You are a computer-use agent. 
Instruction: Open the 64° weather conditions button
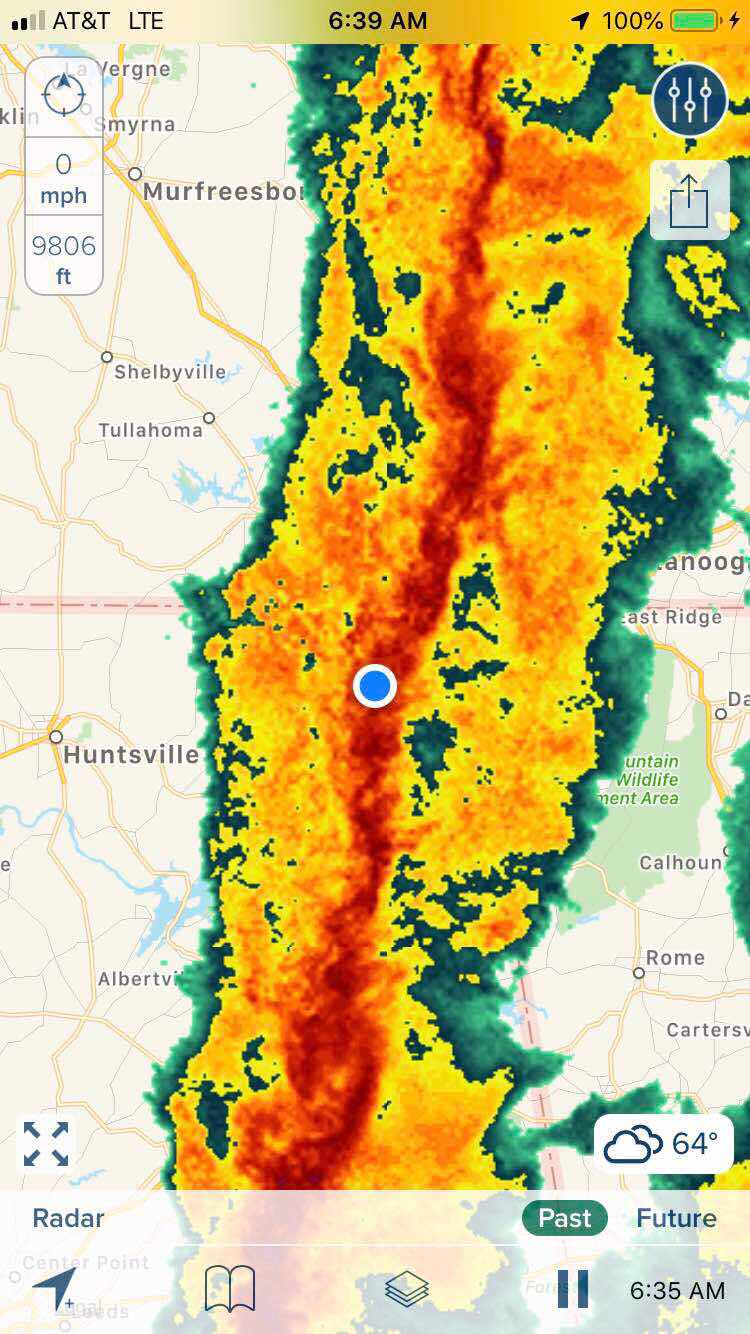(x=664, y=1144)
